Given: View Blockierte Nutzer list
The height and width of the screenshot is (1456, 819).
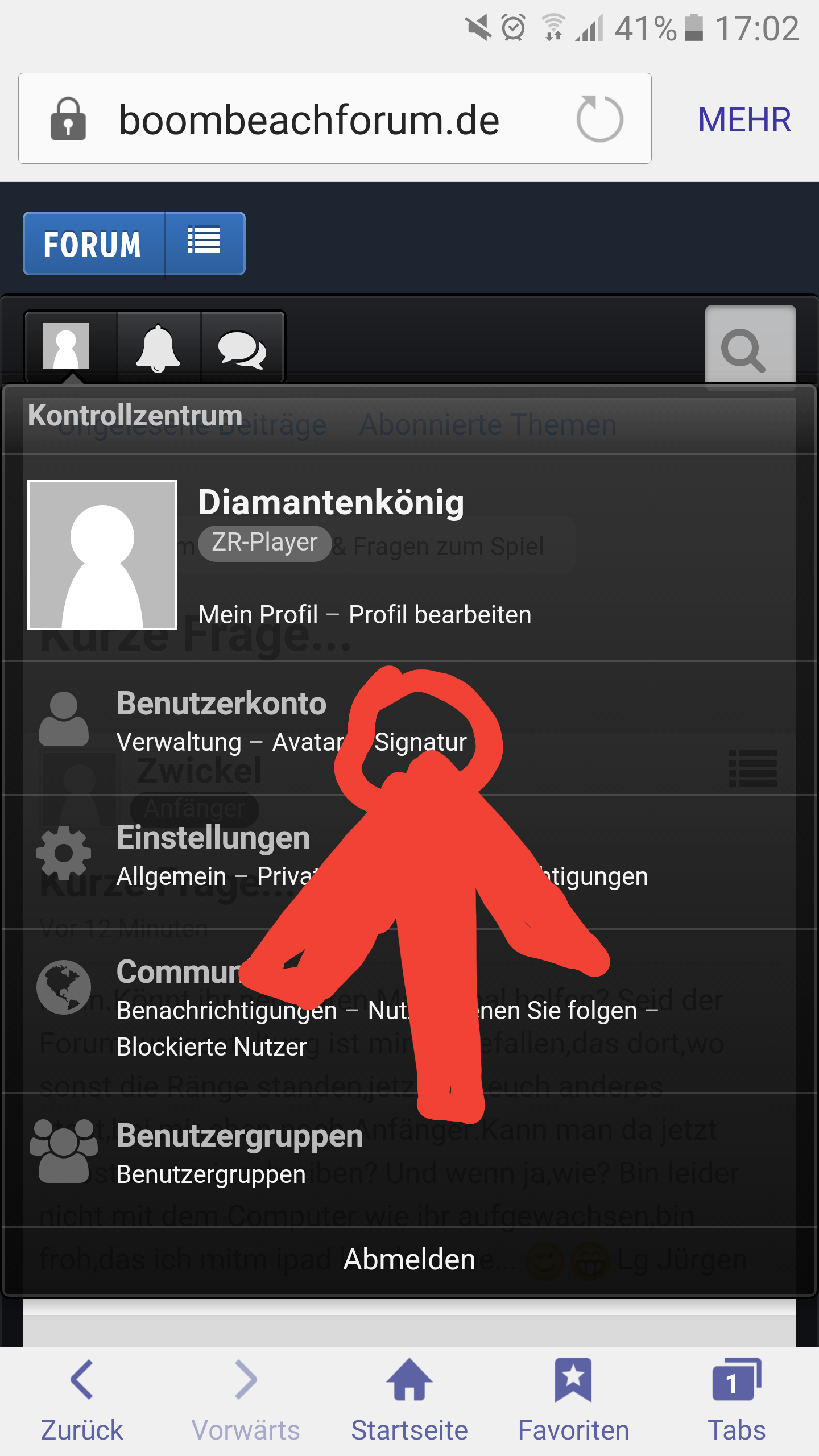Looking at the screenshot, I should click(x=212, y=1046).
